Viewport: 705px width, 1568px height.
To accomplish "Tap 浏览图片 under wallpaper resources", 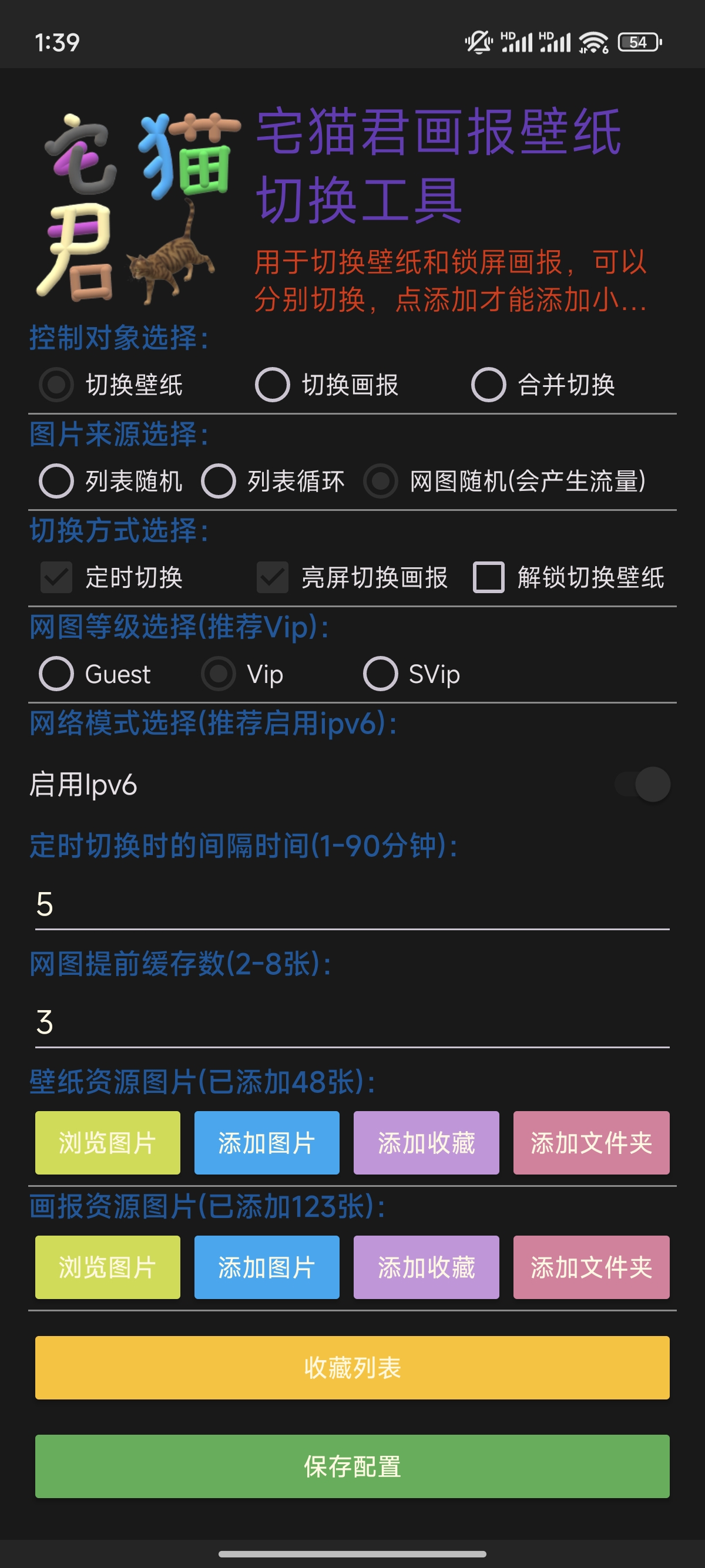I will [108, 1142].
